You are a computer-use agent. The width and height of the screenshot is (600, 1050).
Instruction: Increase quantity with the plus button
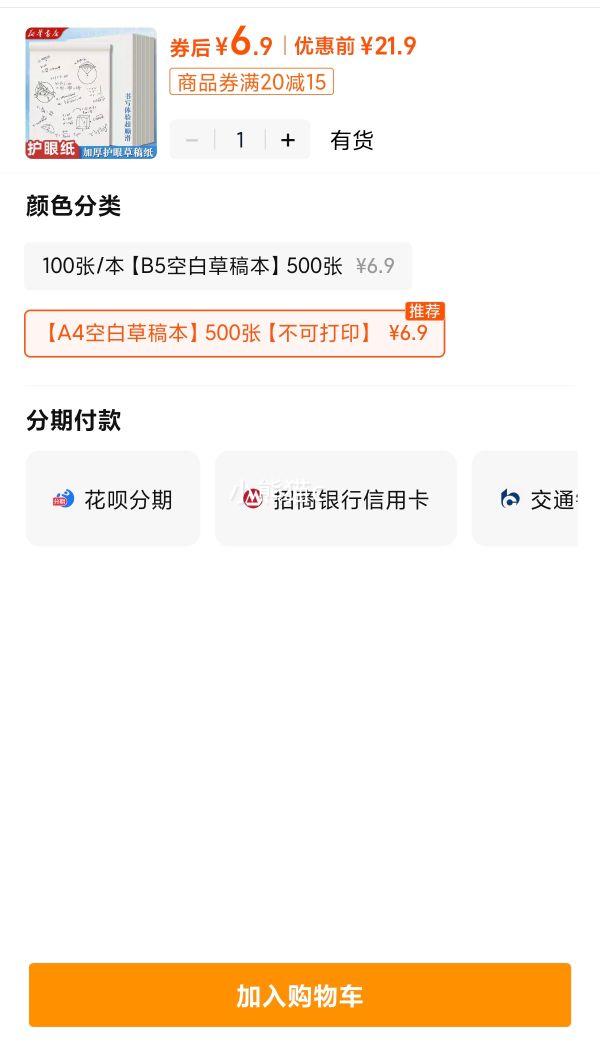[x=288, y=140]
